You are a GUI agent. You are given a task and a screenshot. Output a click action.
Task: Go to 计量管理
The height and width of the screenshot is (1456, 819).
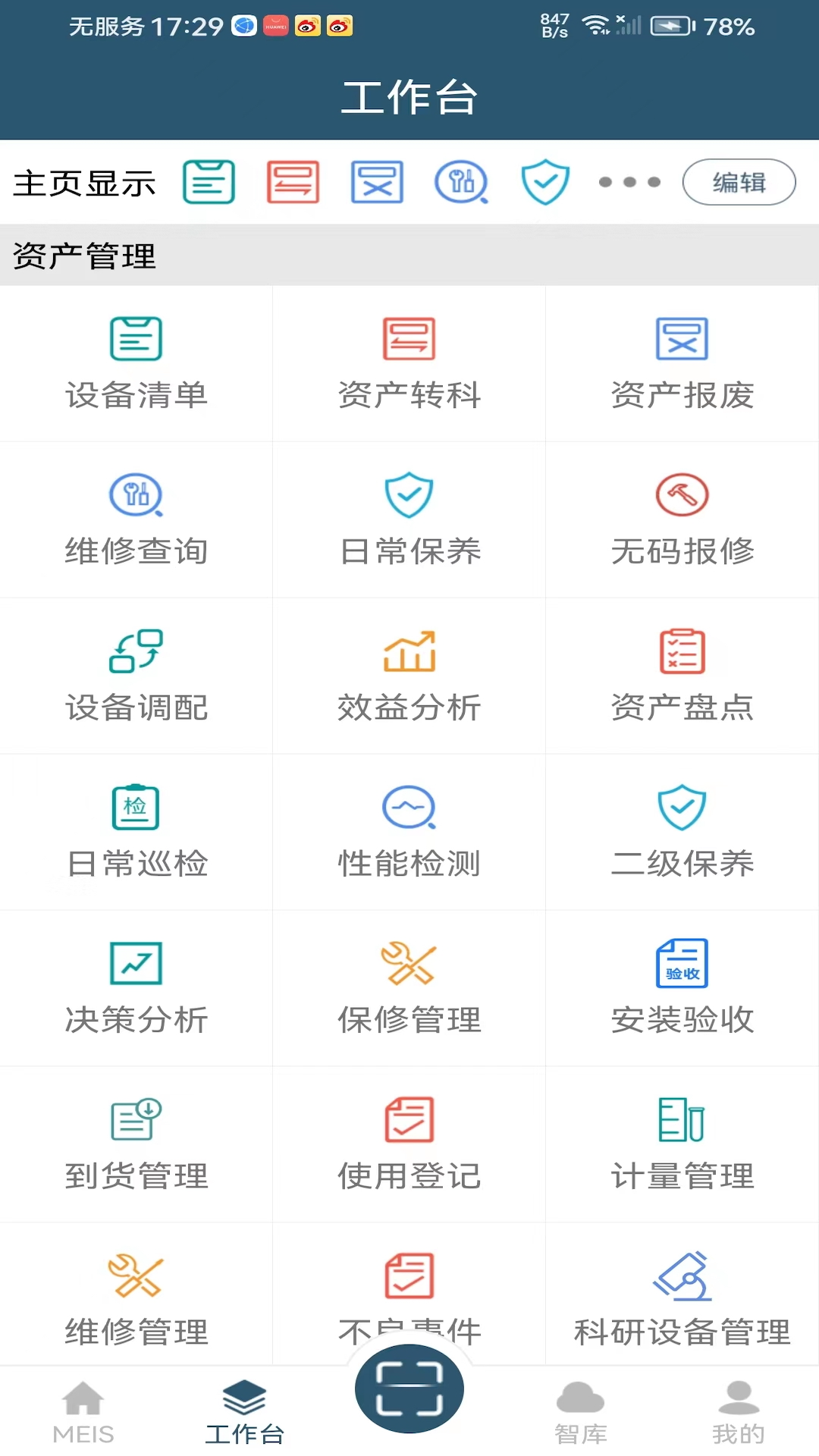pyautogui.click(x=682, y=1145)
